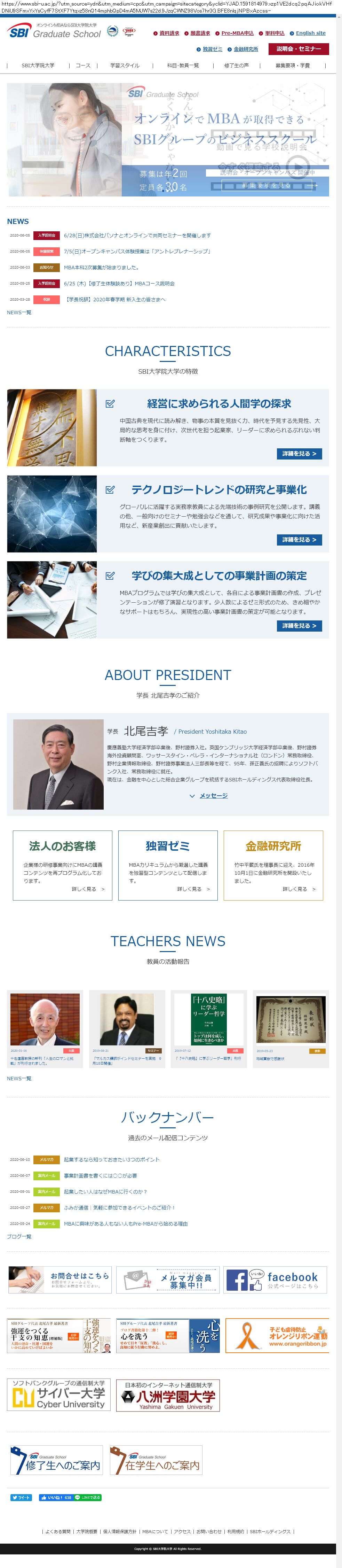The image size is (342, 1568).
Task: View details for テクノロジートレンドの研究と事業化
Action: point(299,540)
